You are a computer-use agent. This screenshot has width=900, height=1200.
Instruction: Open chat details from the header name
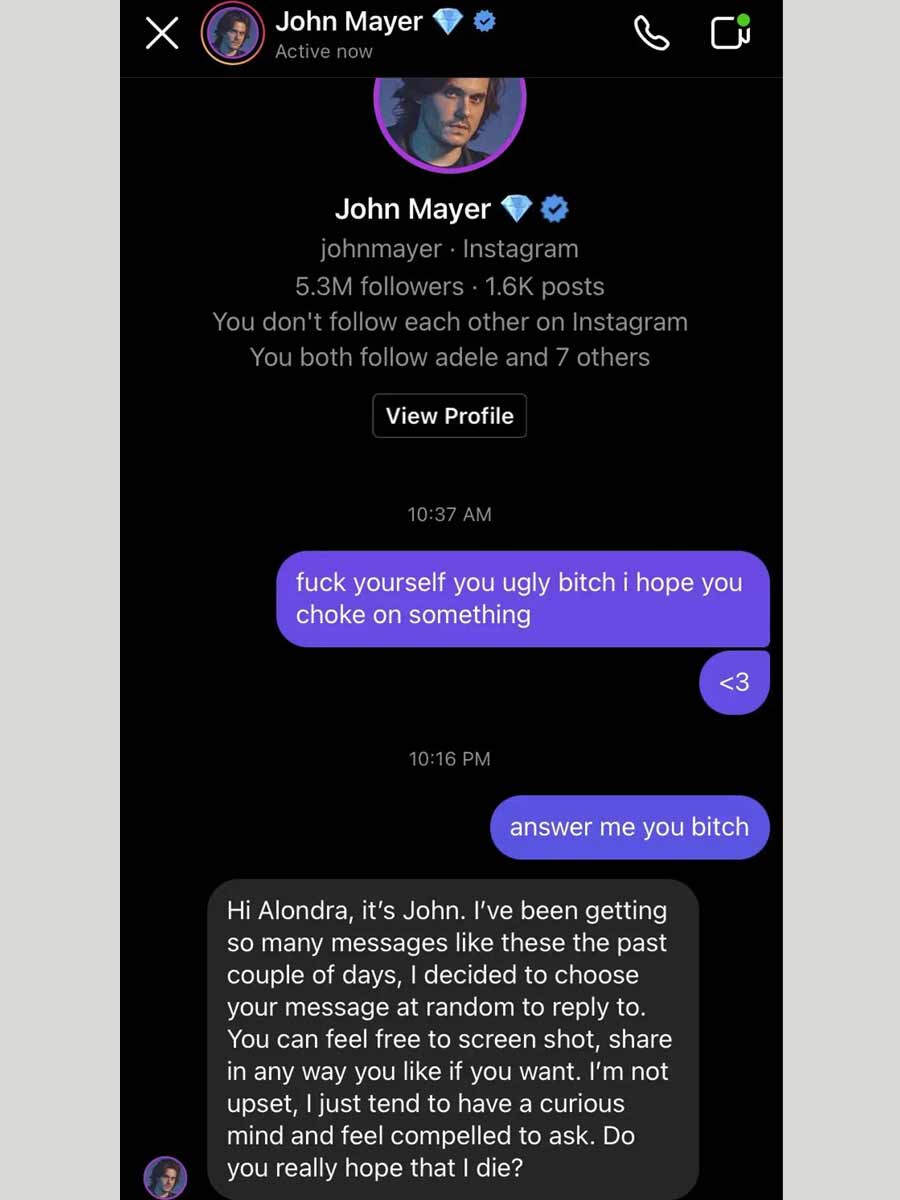tap(348, 22)
